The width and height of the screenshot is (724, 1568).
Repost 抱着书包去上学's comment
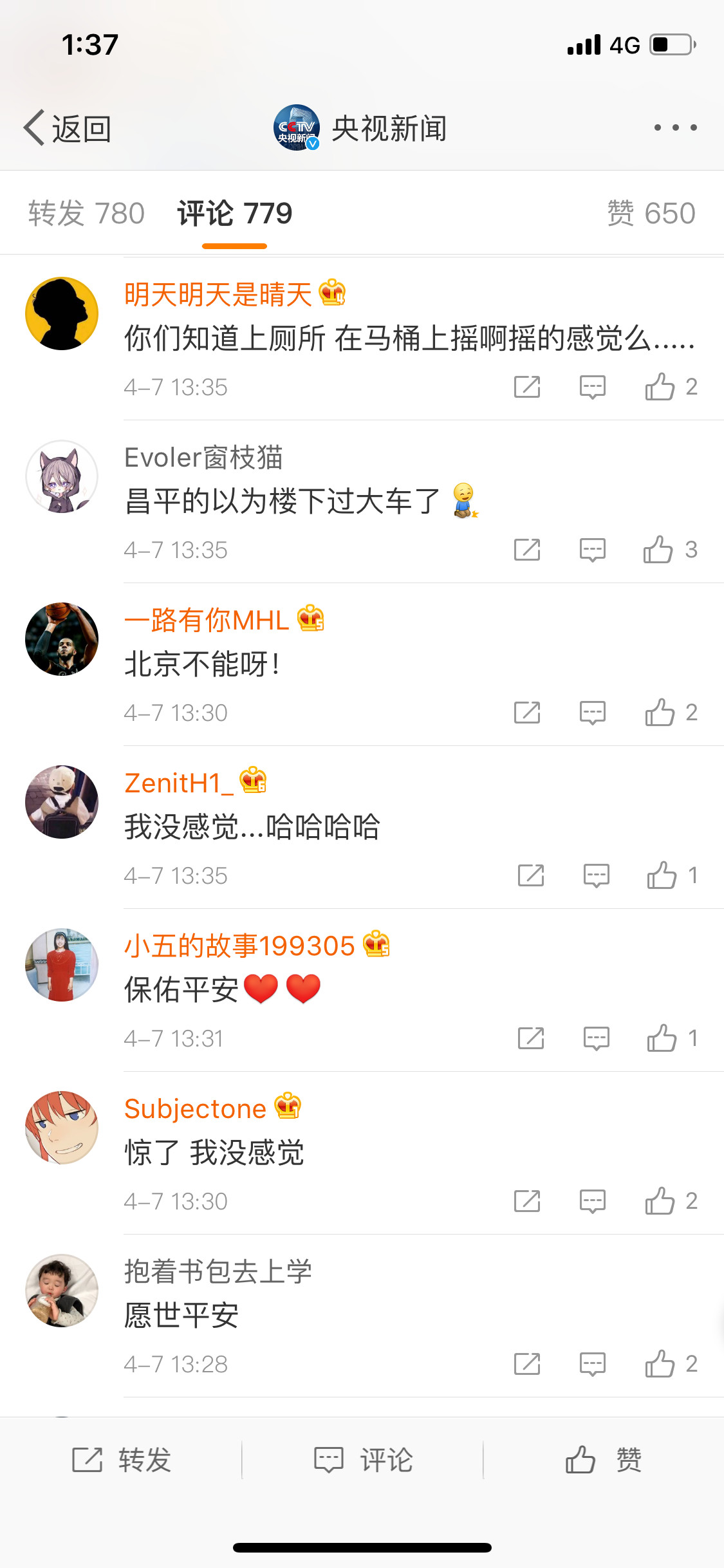coord(527,1364)
